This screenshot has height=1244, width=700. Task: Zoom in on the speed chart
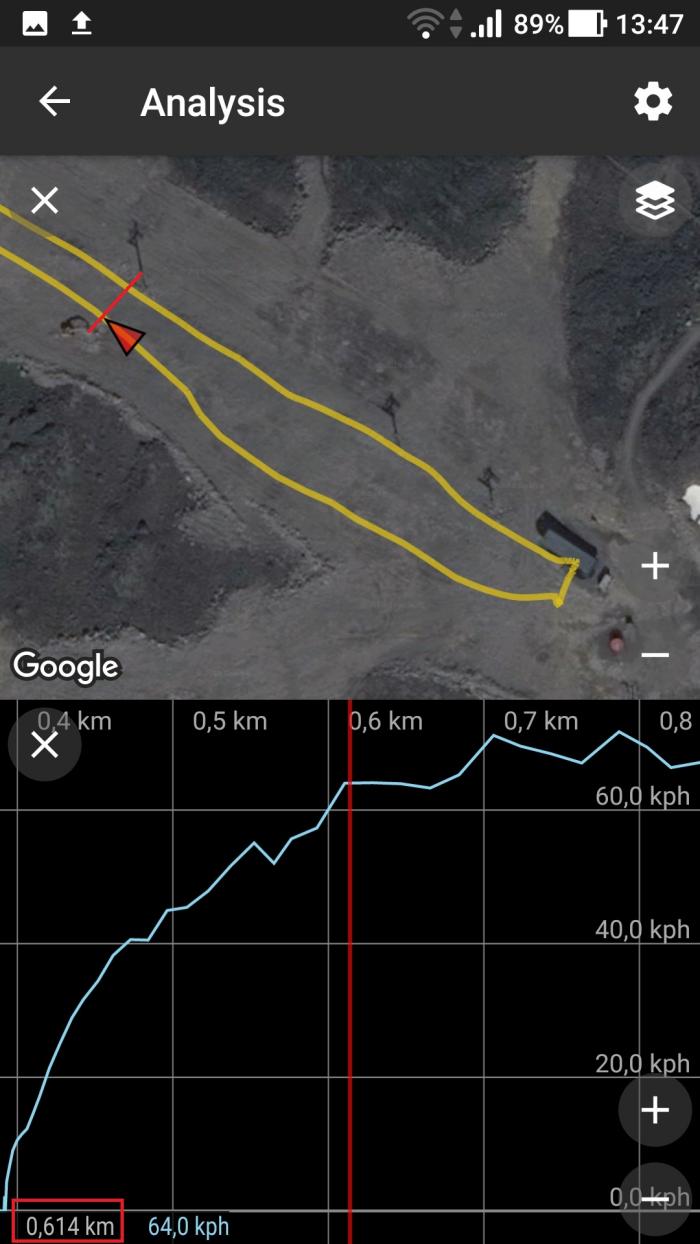tap(655, 1111)
